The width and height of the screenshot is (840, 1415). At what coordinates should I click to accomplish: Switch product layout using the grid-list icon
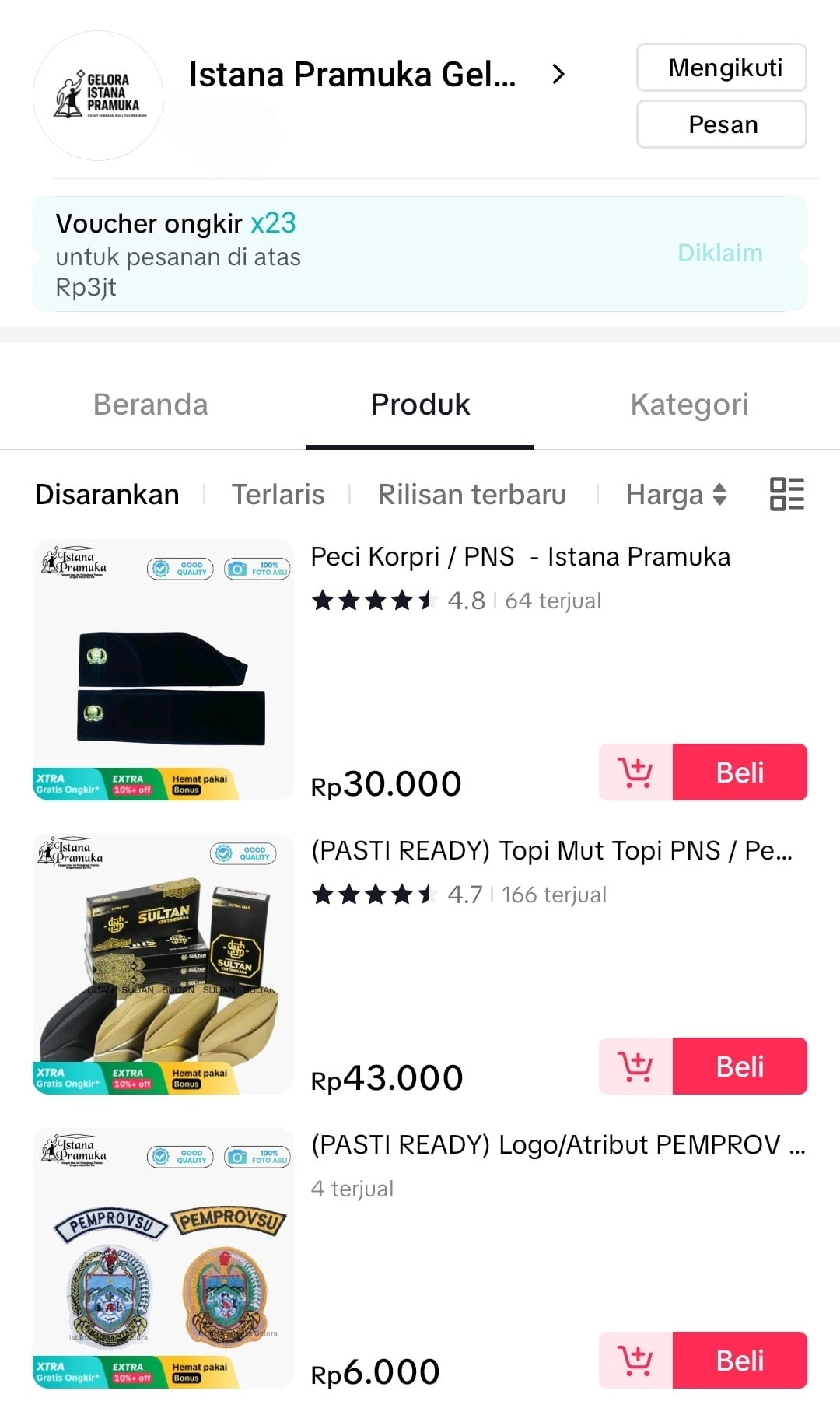pyautogui.click(x=787, y=493)
